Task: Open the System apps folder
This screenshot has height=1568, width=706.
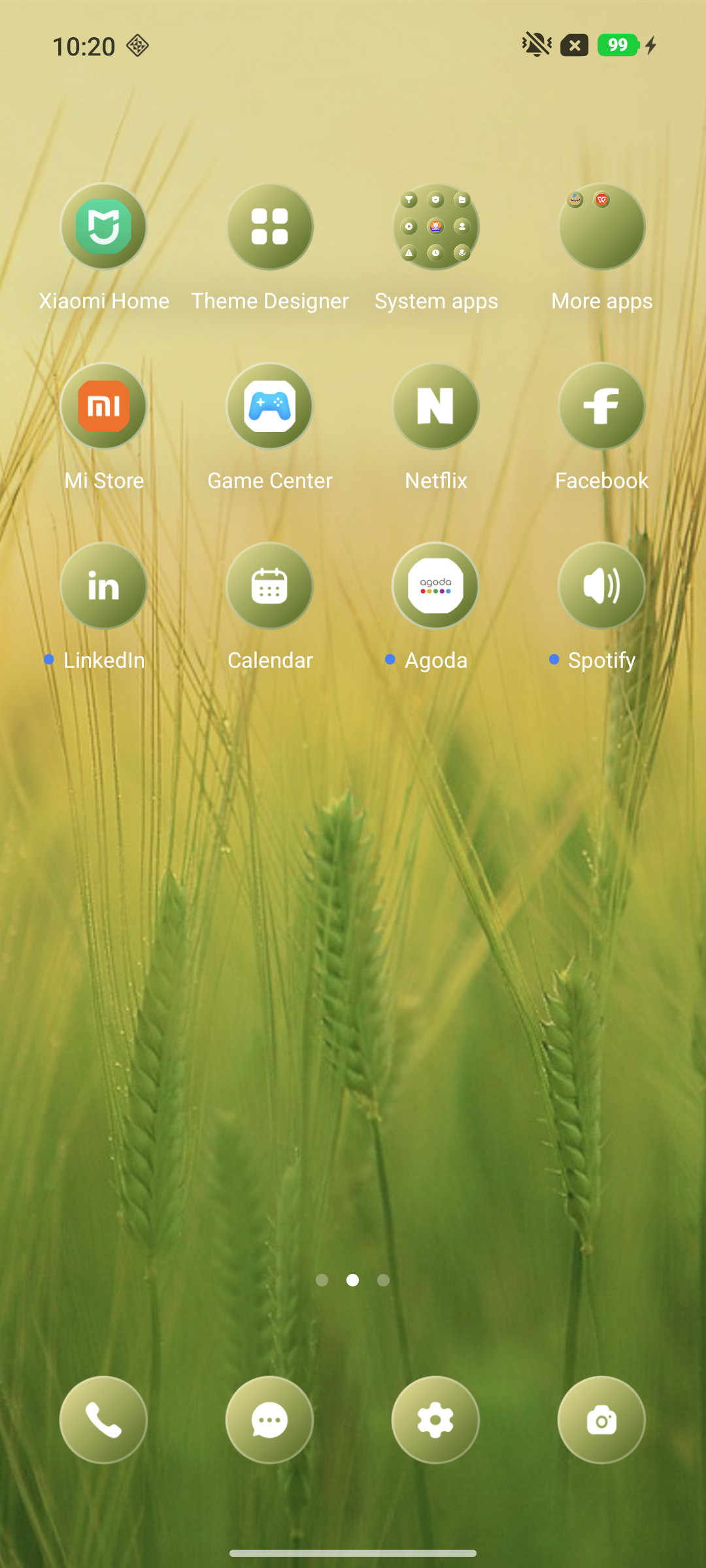Action: tap(436, 227)
